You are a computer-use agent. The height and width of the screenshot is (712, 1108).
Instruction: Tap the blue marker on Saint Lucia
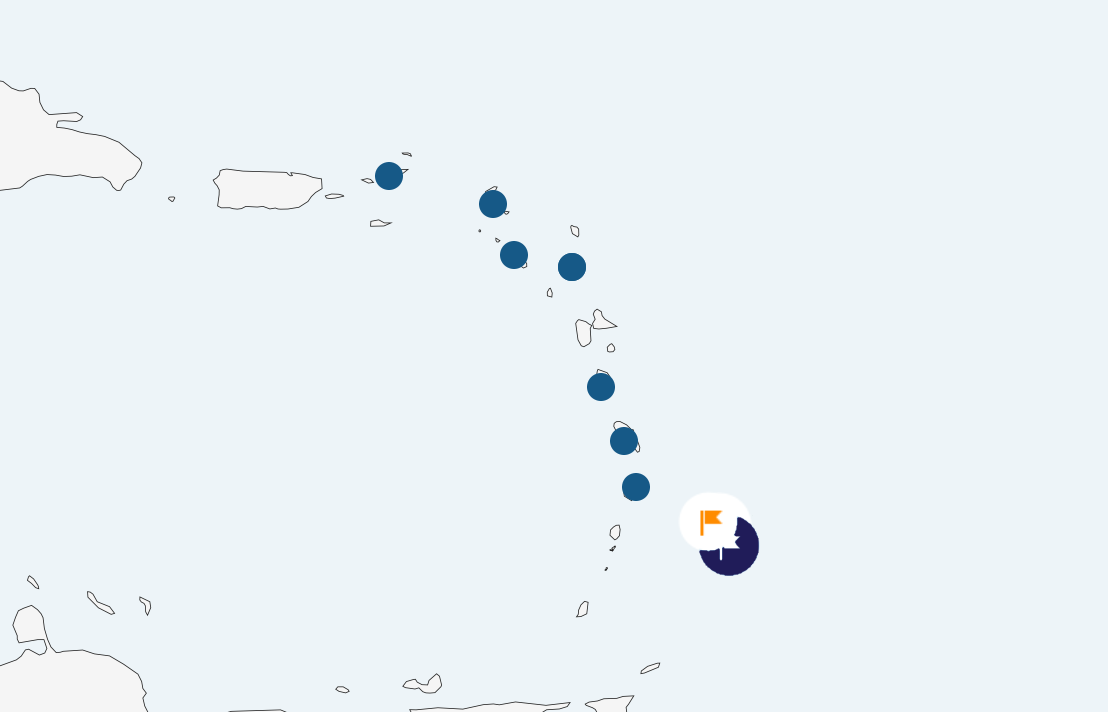(x=636, y=487)
